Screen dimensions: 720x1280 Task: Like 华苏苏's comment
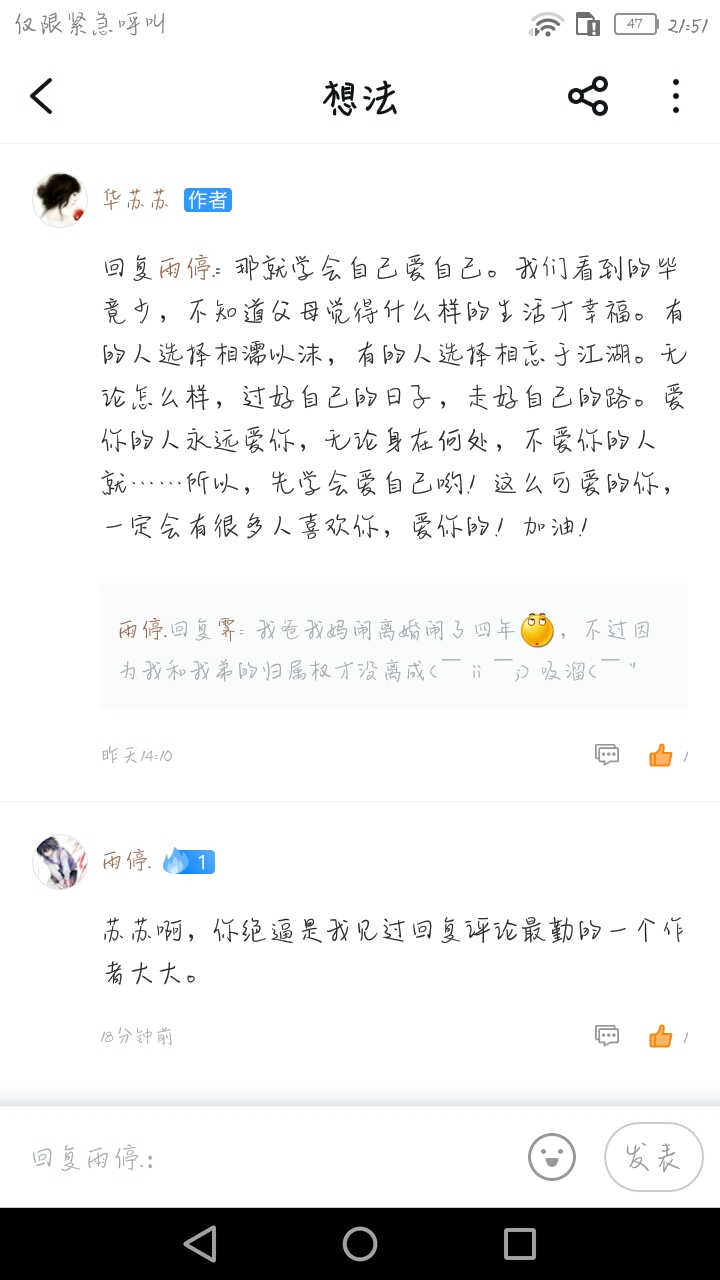(661, 755)
